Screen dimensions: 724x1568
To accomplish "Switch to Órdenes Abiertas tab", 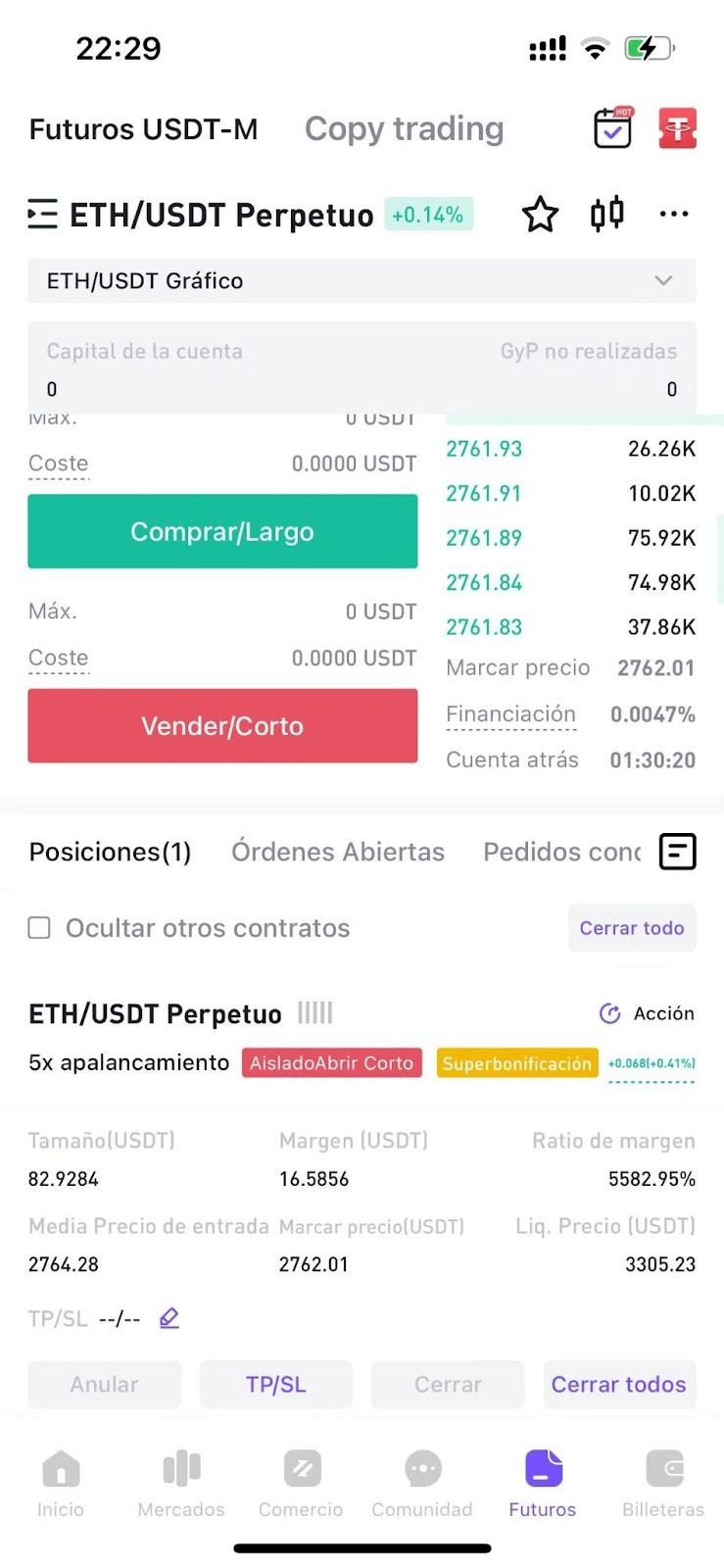I will pyautogui.click(x=338, y=852).
